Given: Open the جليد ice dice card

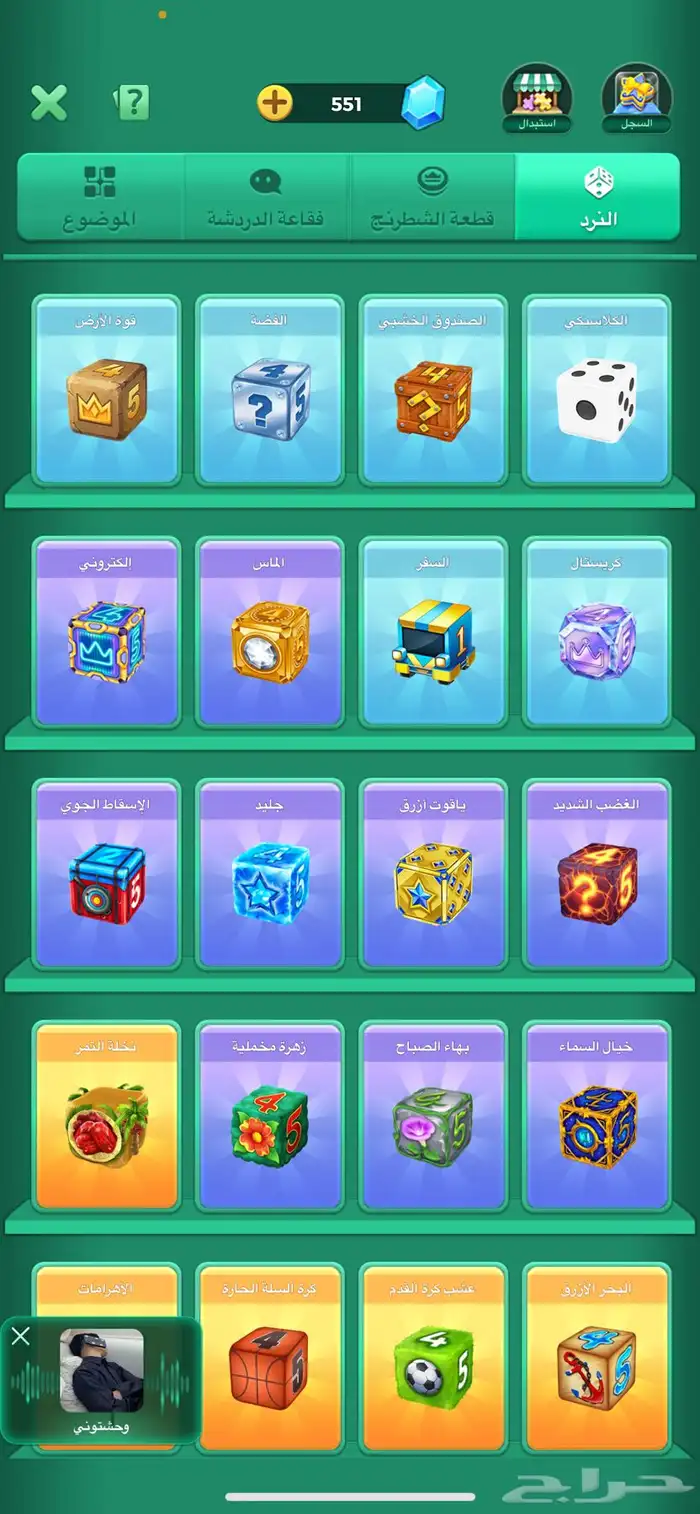Looking at the screenshot, I should pyautogui.click(x=269, y=874).
